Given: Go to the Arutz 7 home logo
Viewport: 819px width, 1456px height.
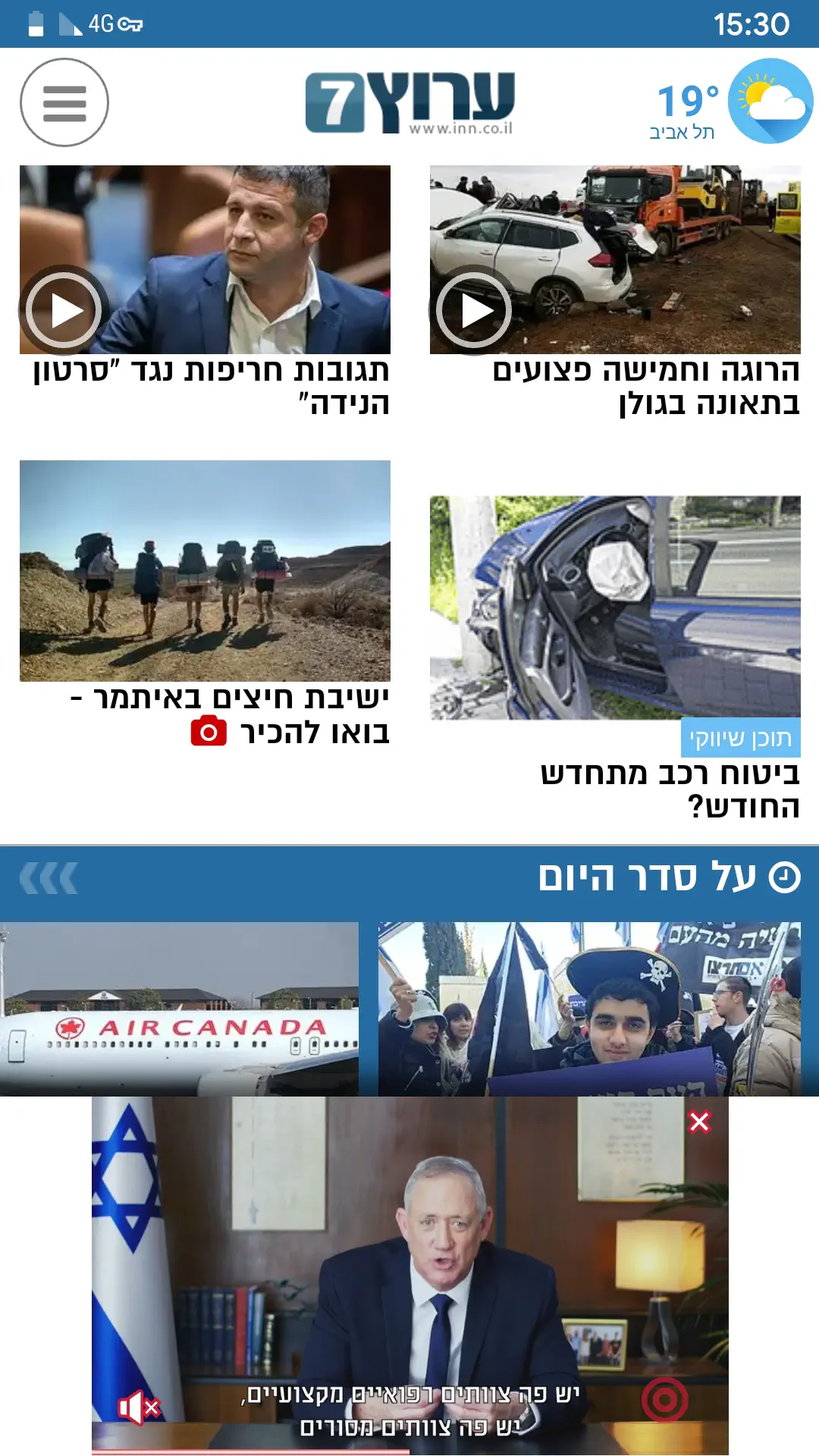Looking at the screenshot, I should (x=409, y=102).
